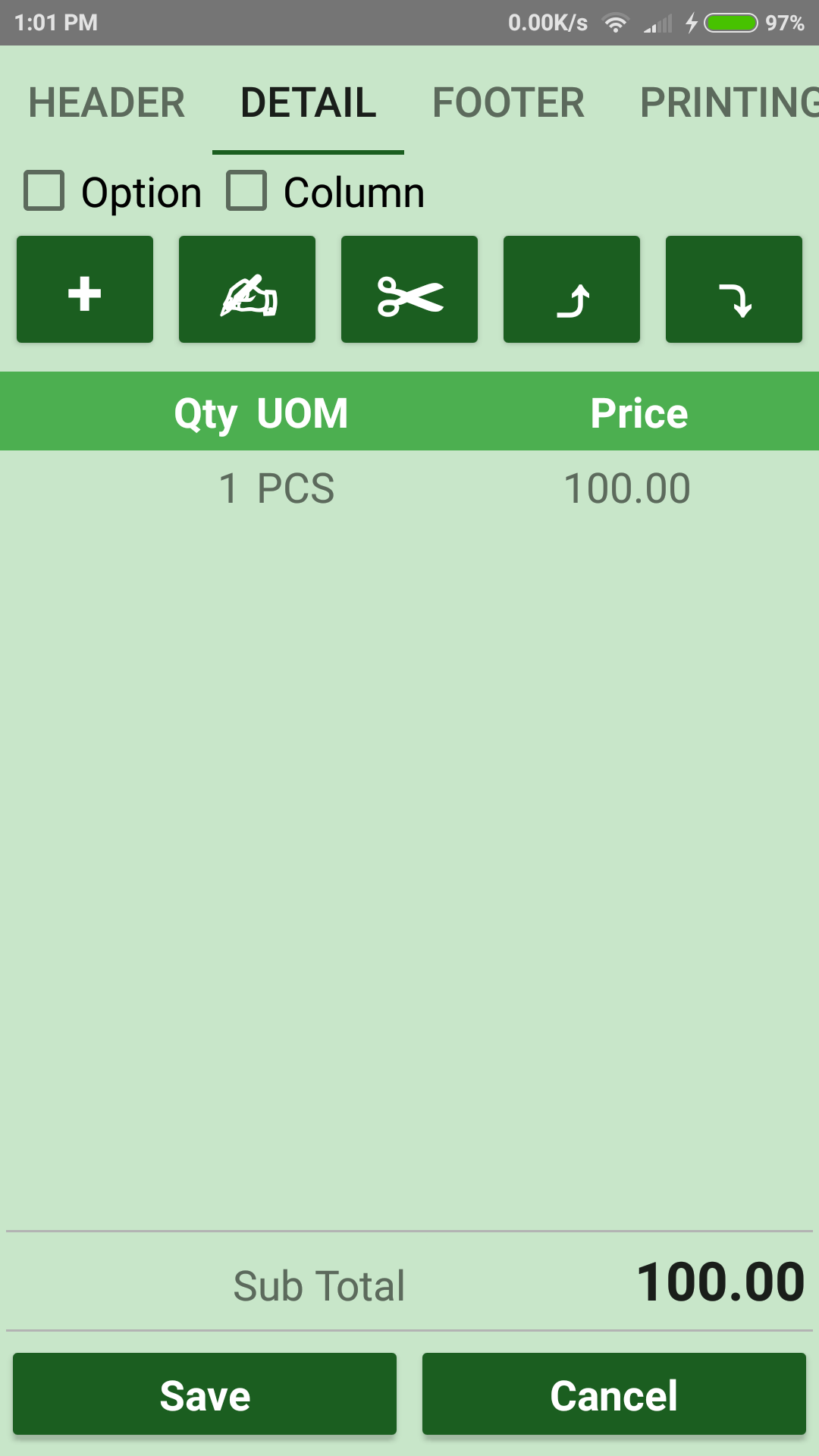Cancel the changes
This screenshot has width=819, height=1456.
click(614, 1394)
